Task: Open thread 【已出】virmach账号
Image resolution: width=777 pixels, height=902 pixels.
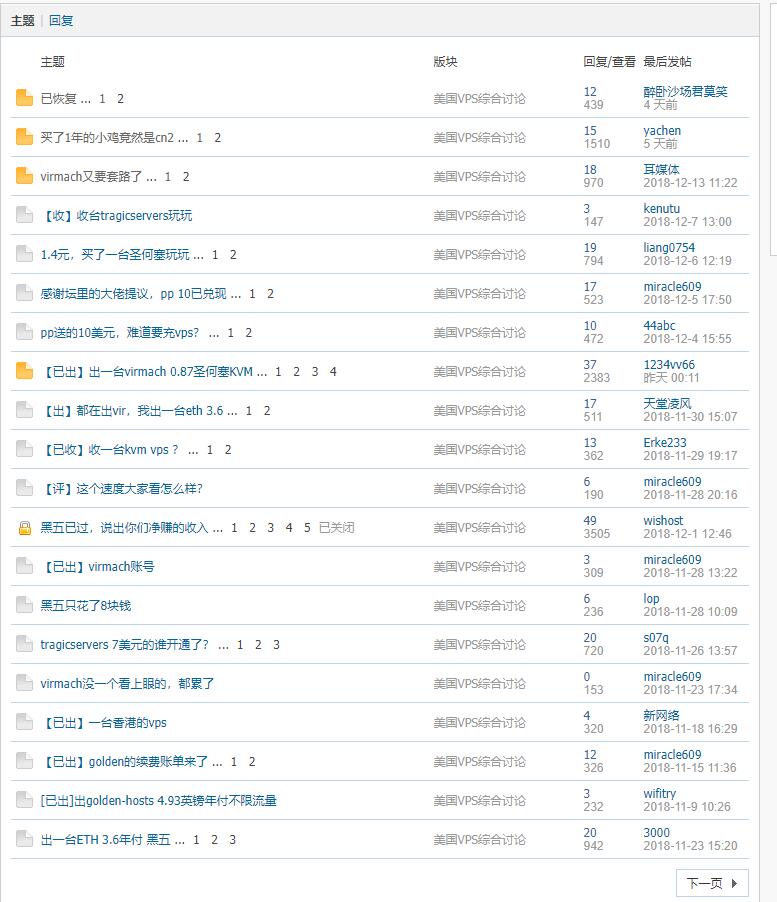Action: click(x=98, y=567)
